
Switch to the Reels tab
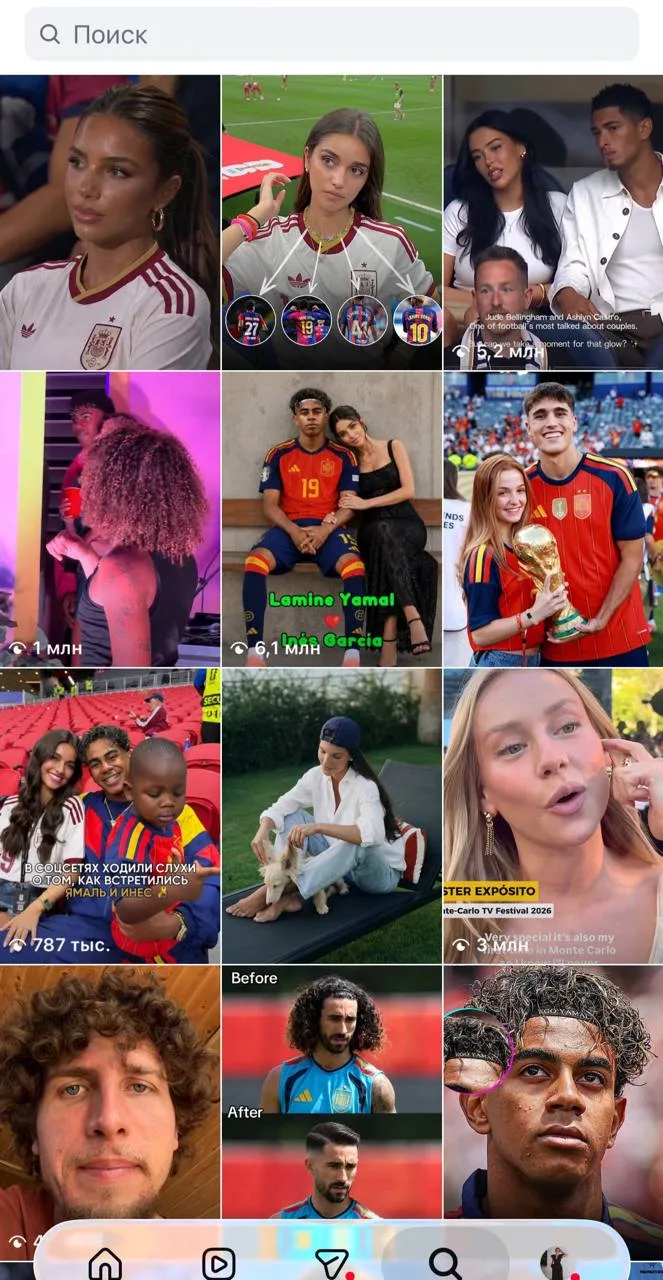click(x=218, y=1263)
